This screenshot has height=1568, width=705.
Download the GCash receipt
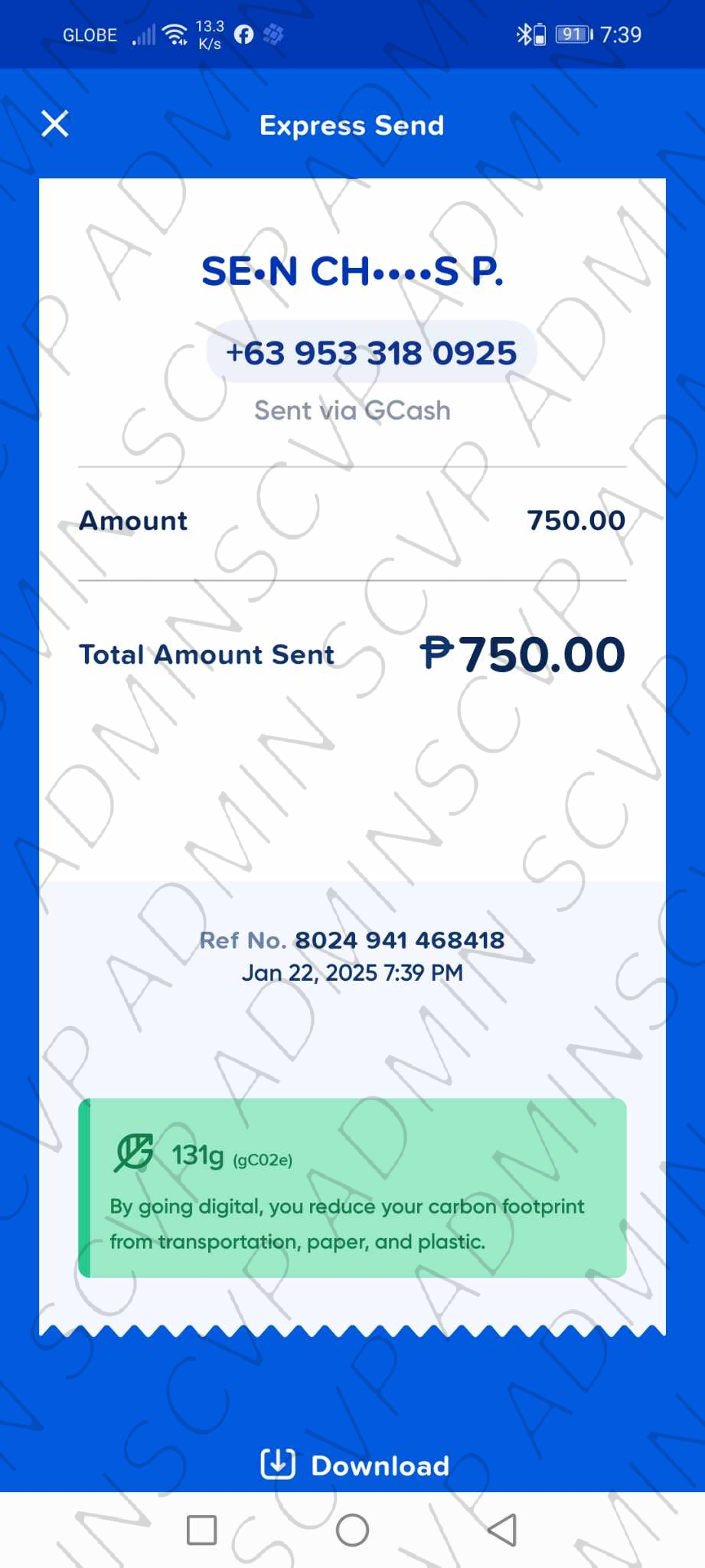click(354, 1465)
